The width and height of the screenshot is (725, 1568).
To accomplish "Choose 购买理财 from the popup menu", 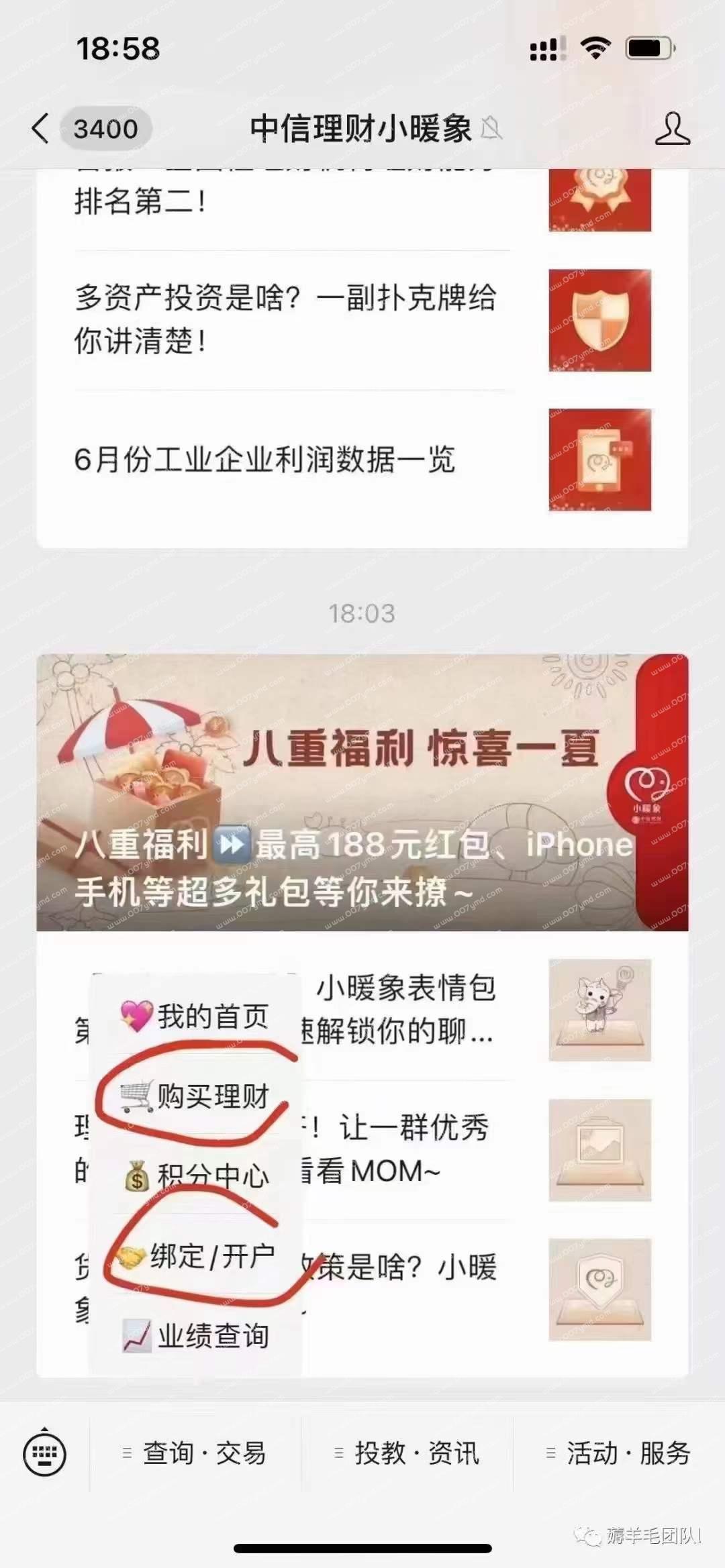I will coord(196,1096).
